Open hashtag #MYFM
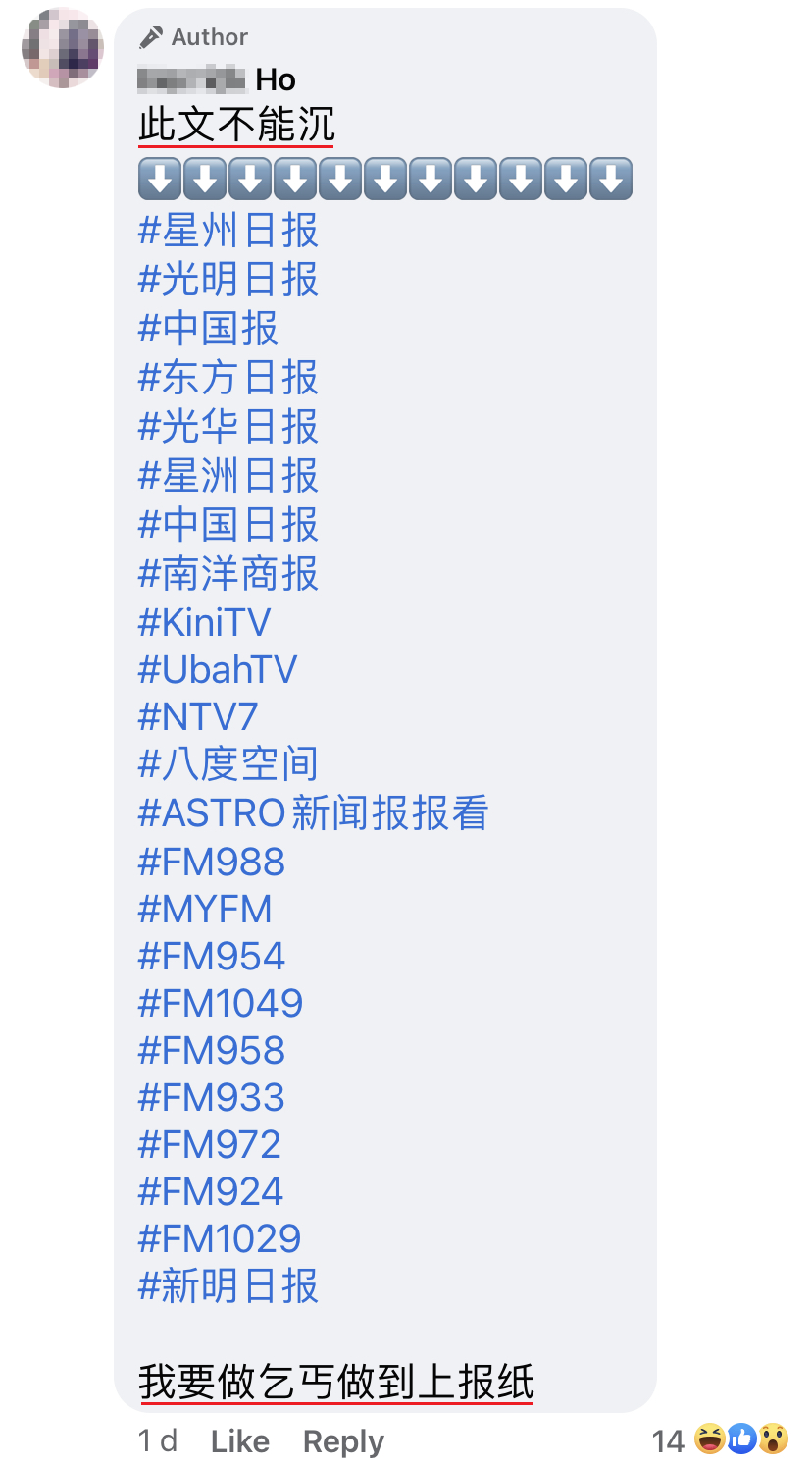Viewport: 812px width, 1465px height. pyautogui.click(x=205, y=909)
